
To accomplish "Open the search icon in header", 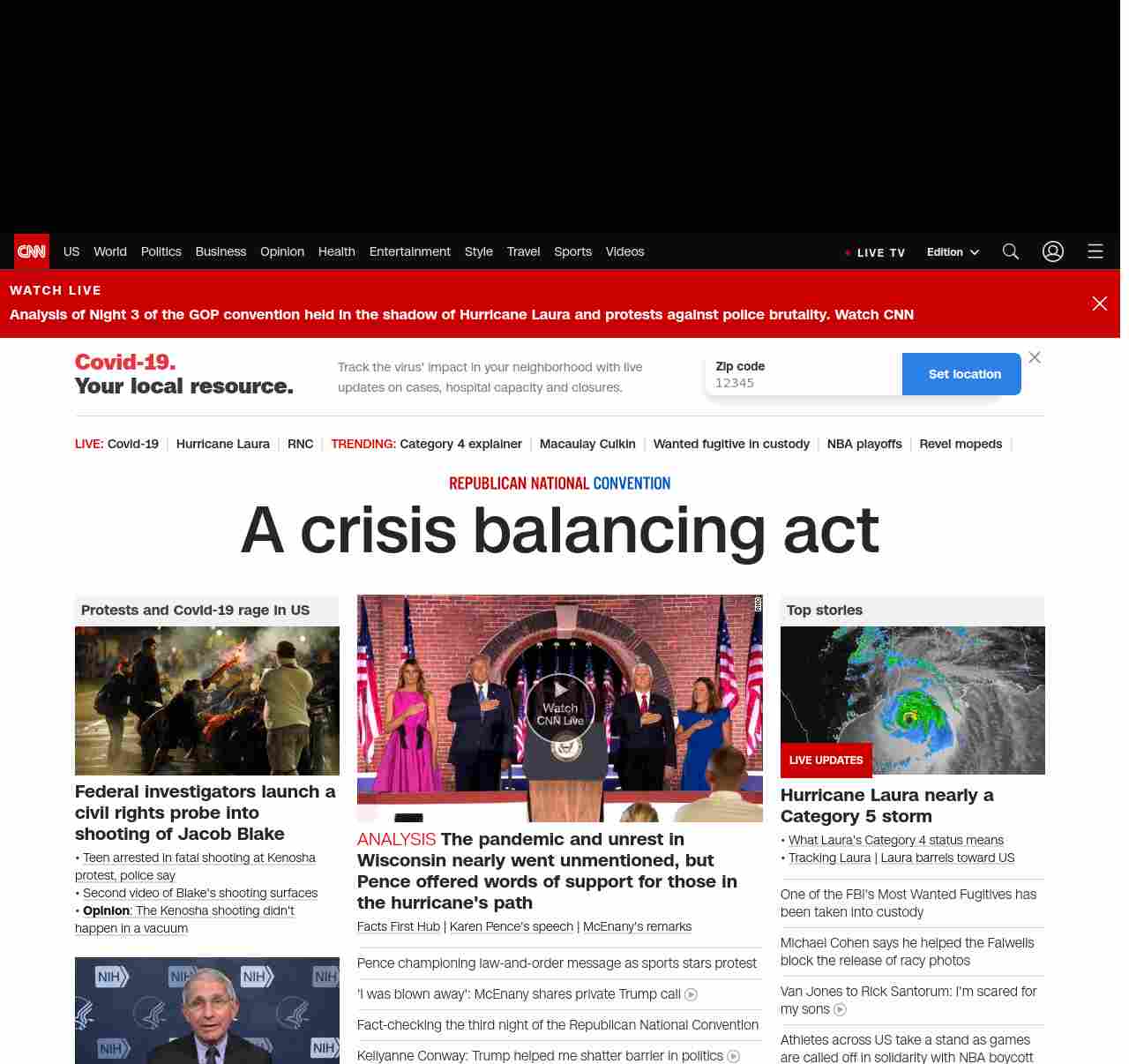I will (x=1011, y=251).
